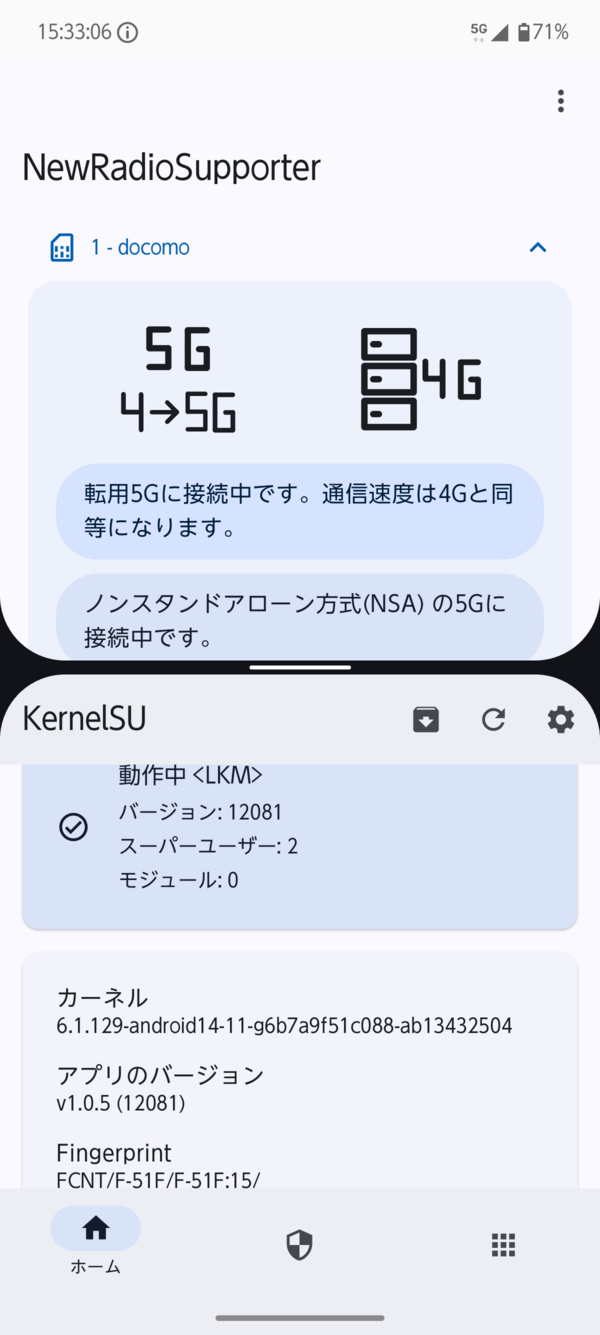Image resolution: width=600 pixels, height=1335 pixels.
Task: Switch to the ホーム tab
Action: (96, 1241)
